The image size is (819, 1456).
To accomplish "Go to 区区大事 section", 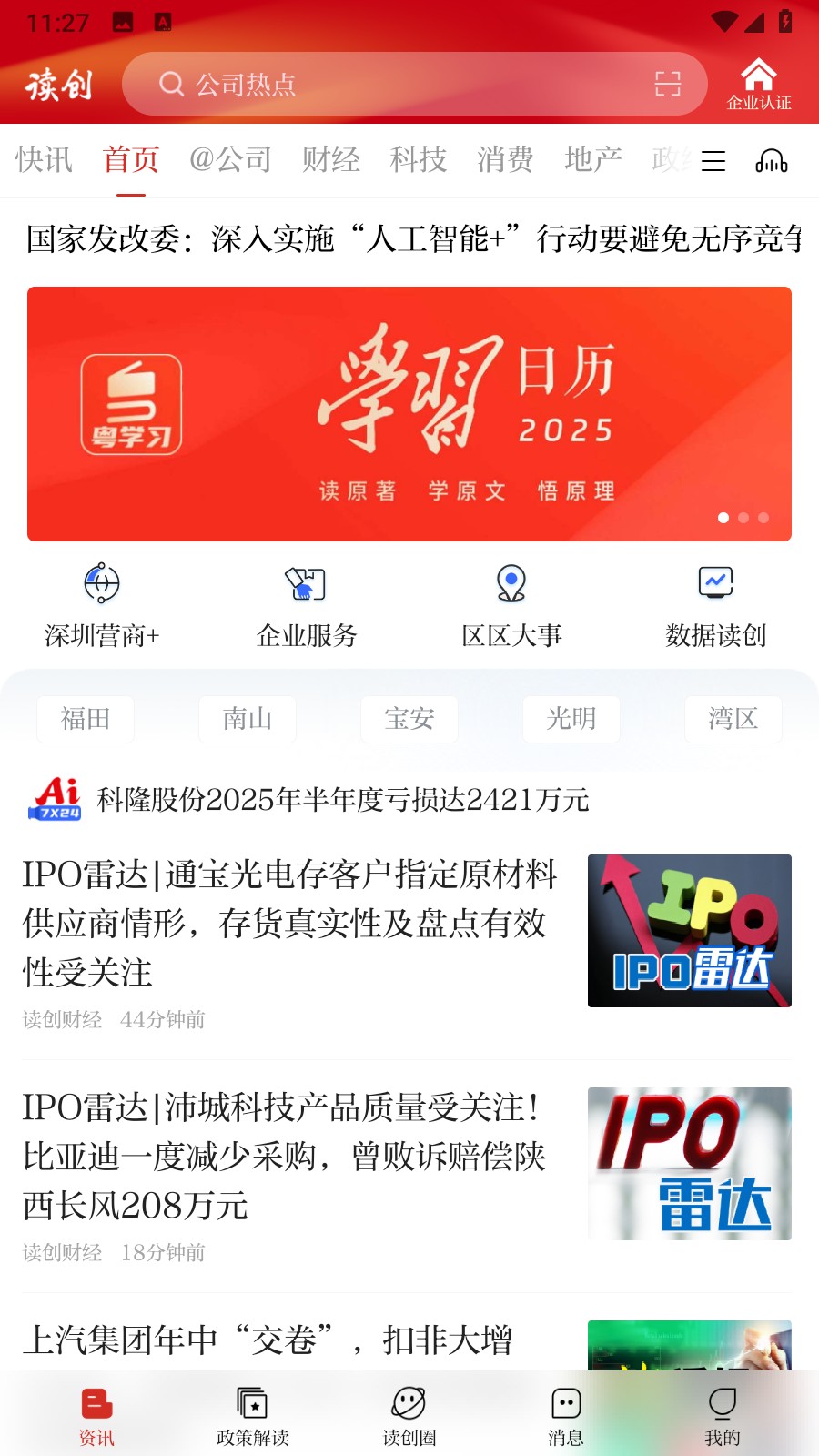I will pyautogui.click(x=511, y=605).
